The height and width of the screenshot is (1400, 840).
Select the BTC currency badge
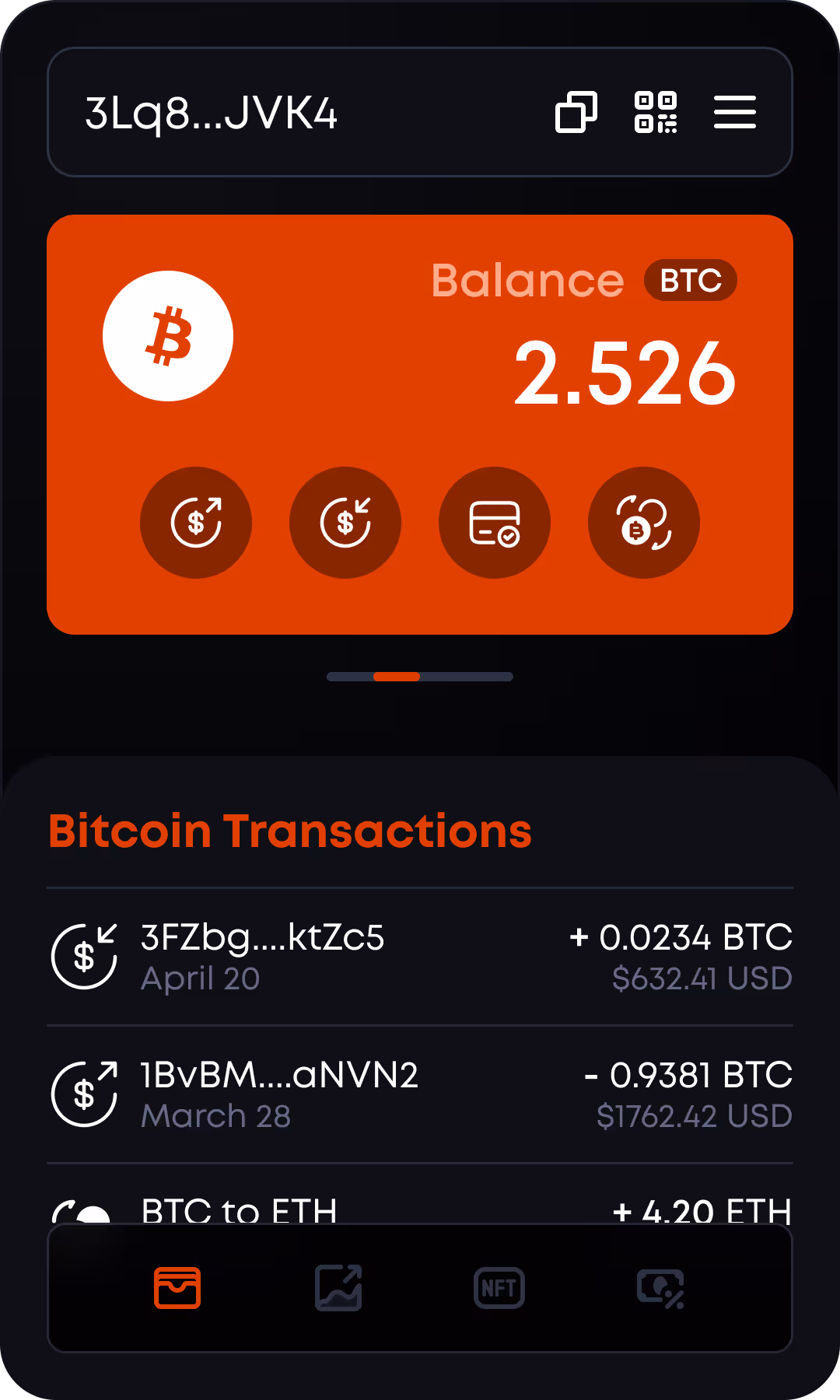click(691, 280)
